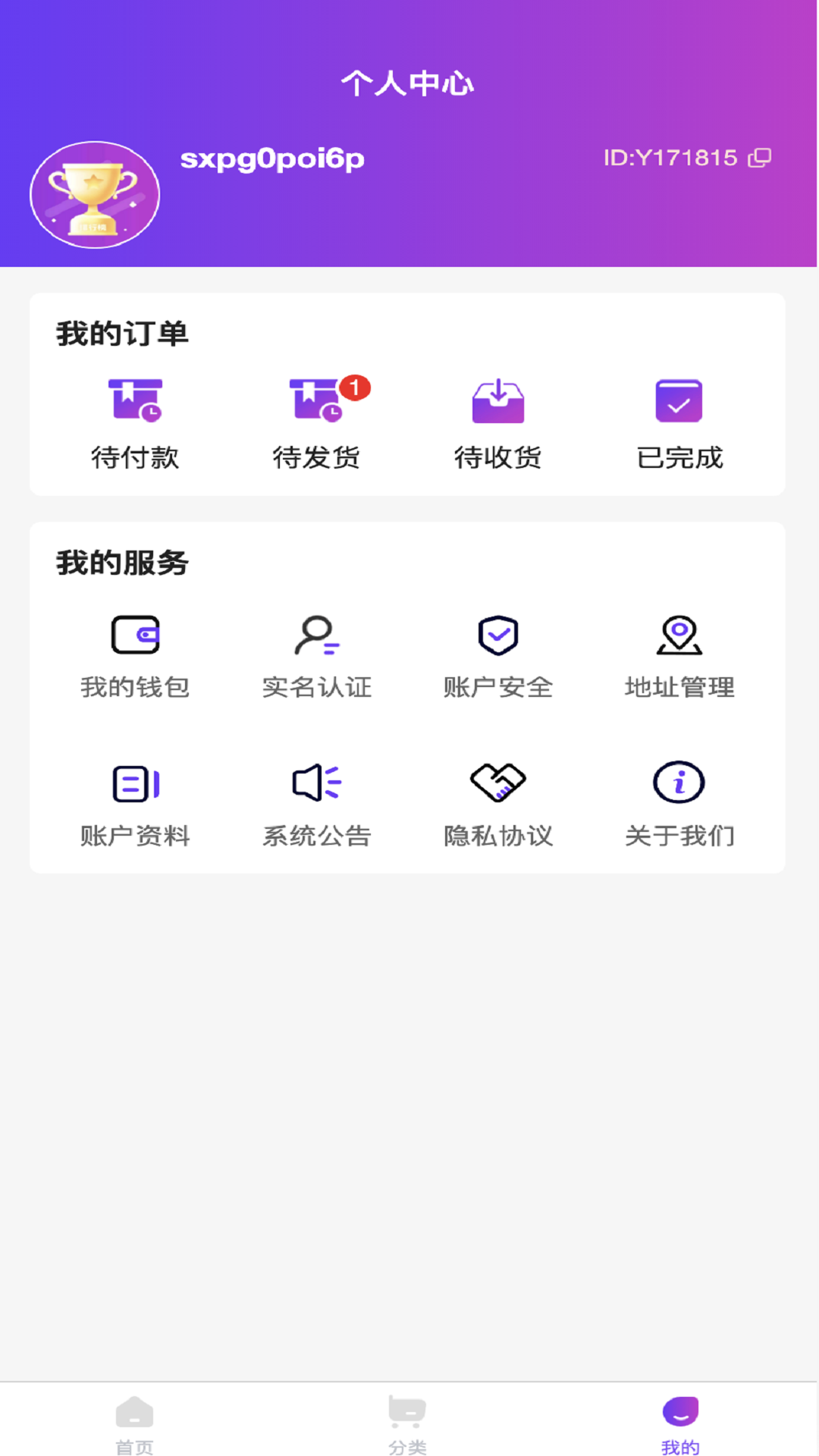Start 实名认证 identity verification

[316, 656]
